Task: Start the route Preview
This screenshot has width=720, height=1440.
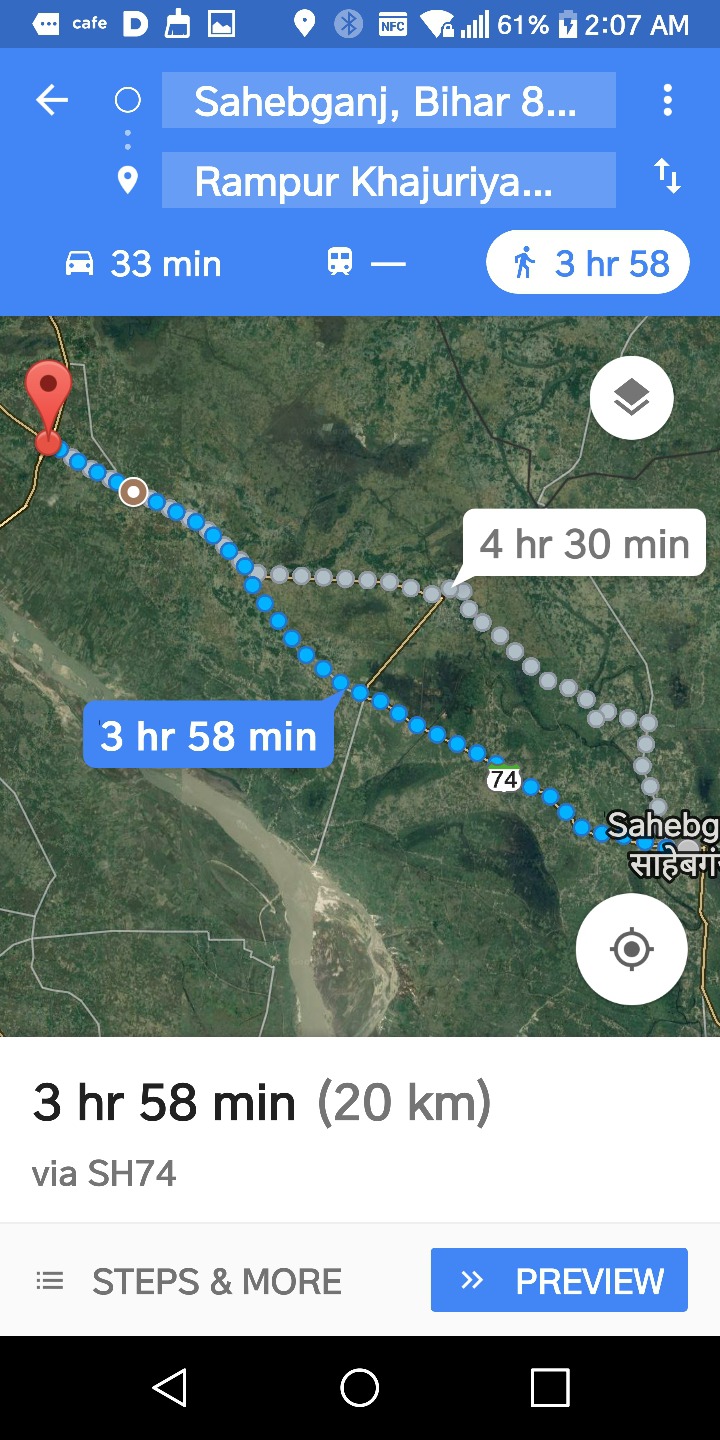Action: 559,1280
